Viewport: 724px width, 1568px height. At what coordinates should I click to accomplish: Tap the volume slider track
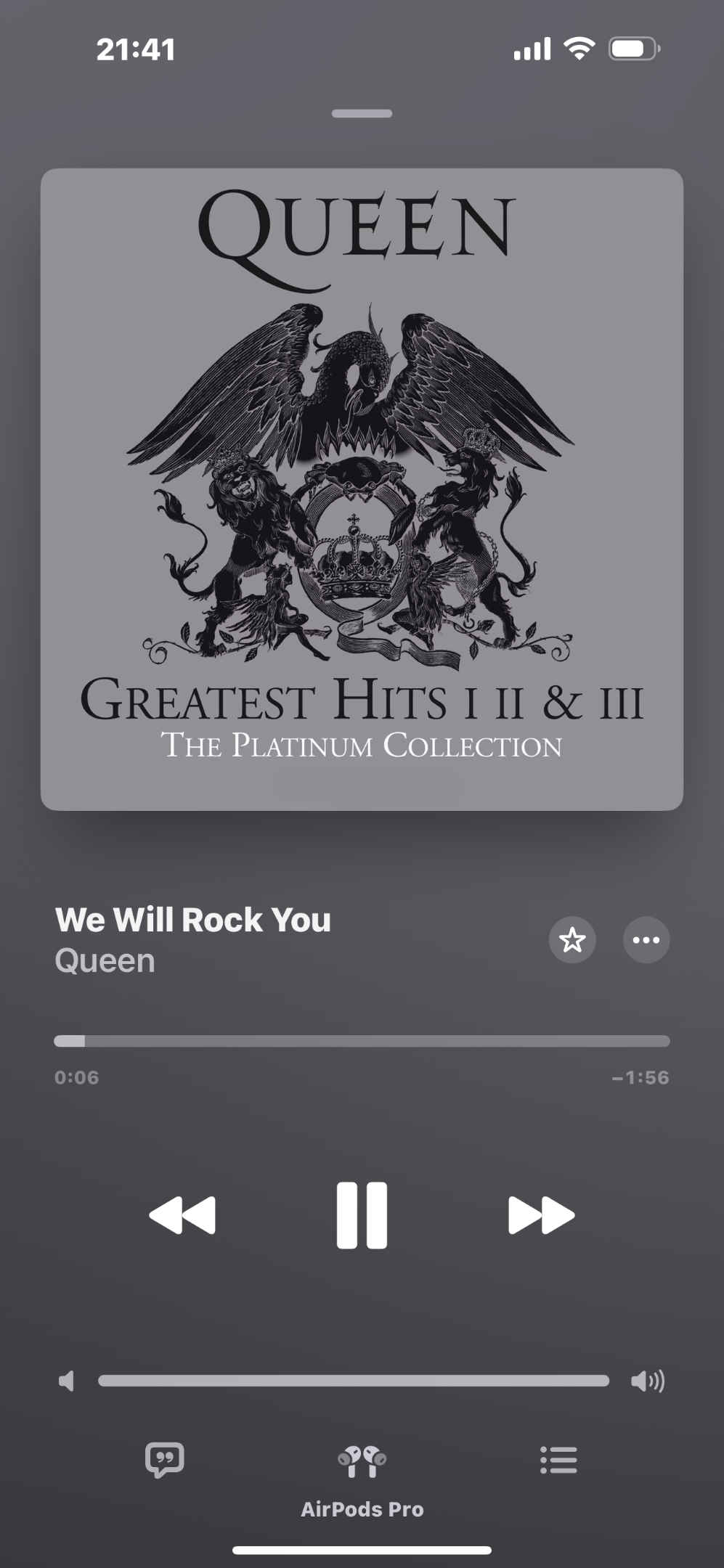pos(354,1381)
